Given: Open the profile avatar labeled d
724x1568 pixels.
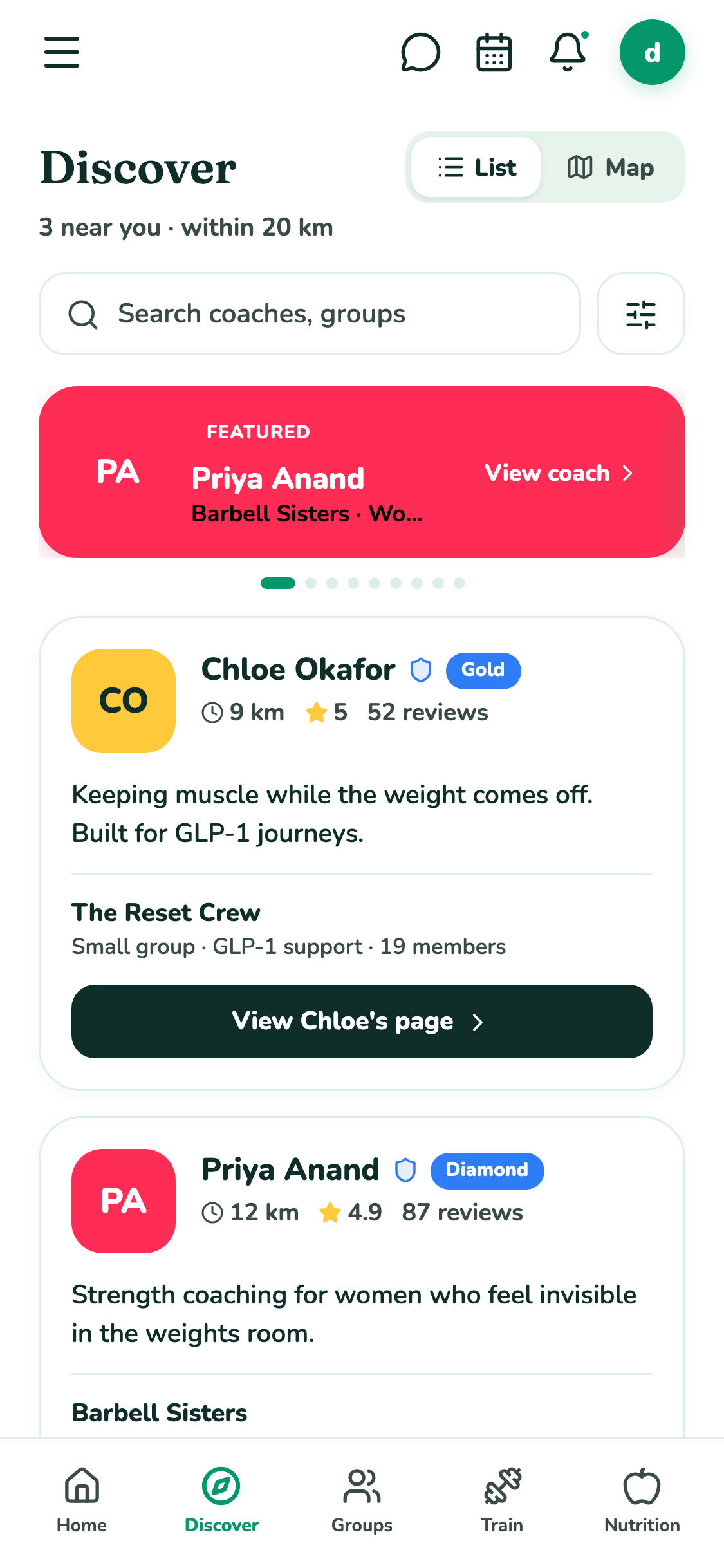Looking at the screenshot, I should pos(652,52).
